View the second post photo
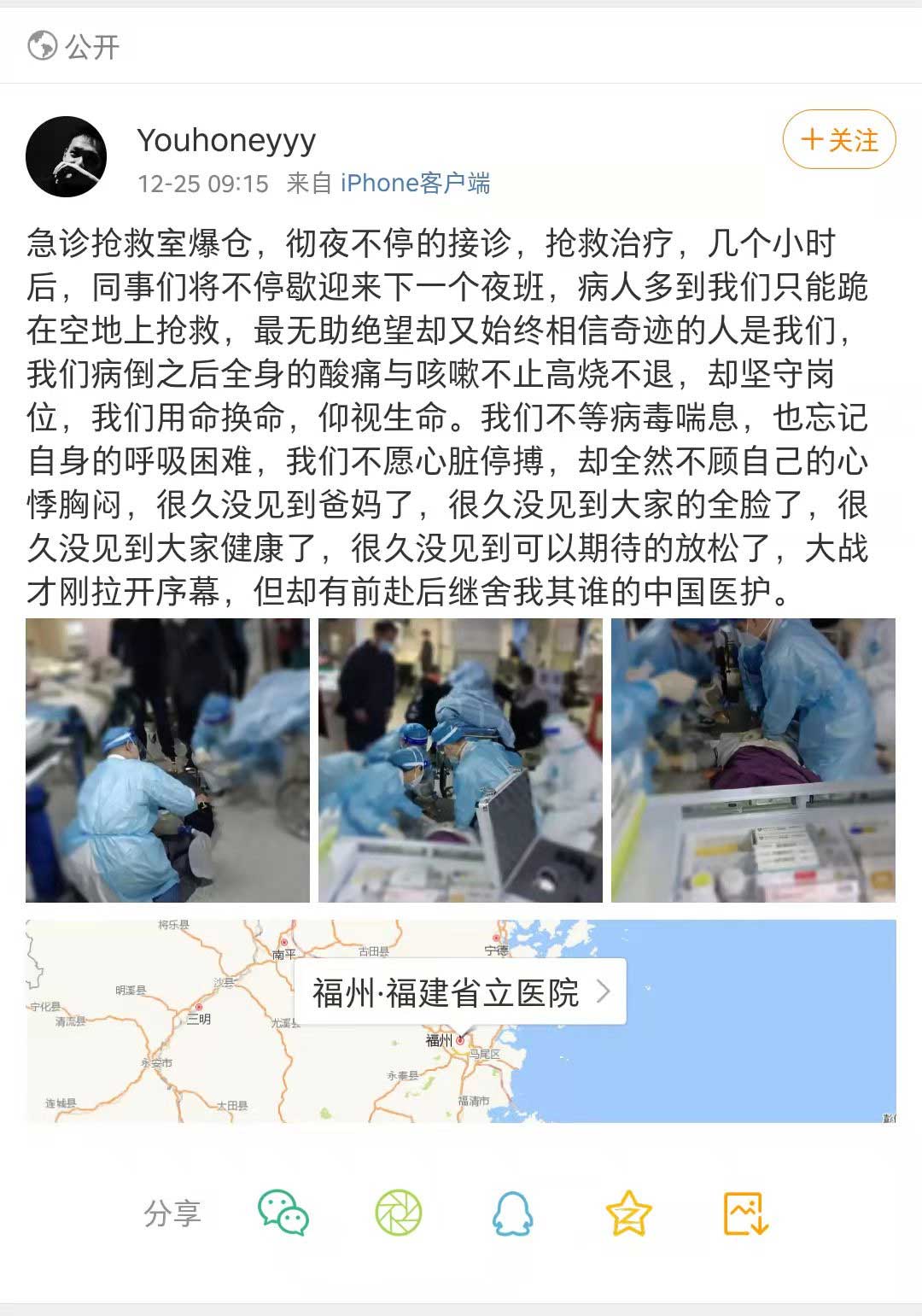Screen dimensions: 922x1316 [x=460, y=760]
